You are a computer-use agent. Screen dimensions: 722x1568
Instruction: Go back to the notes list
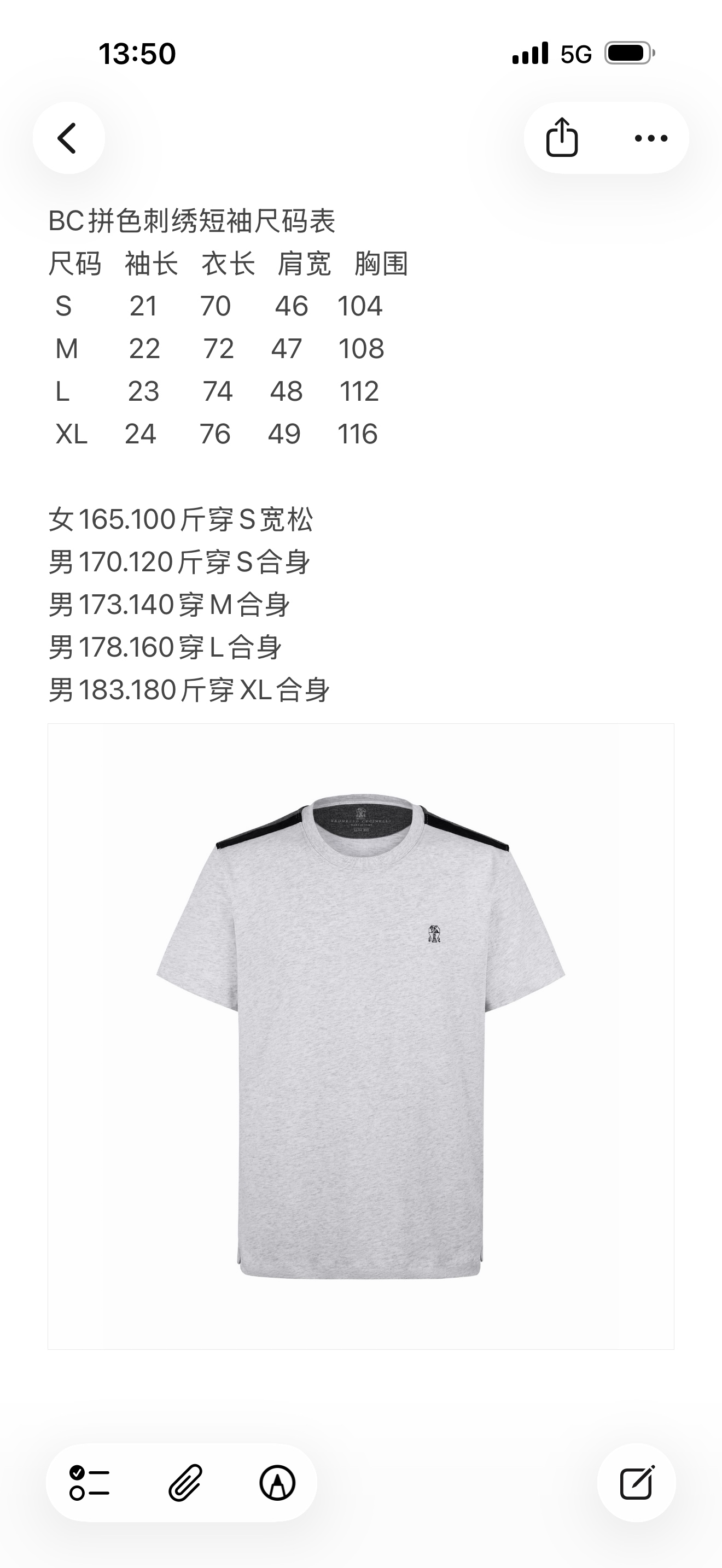pyautogui.click(x=68, y=138)
